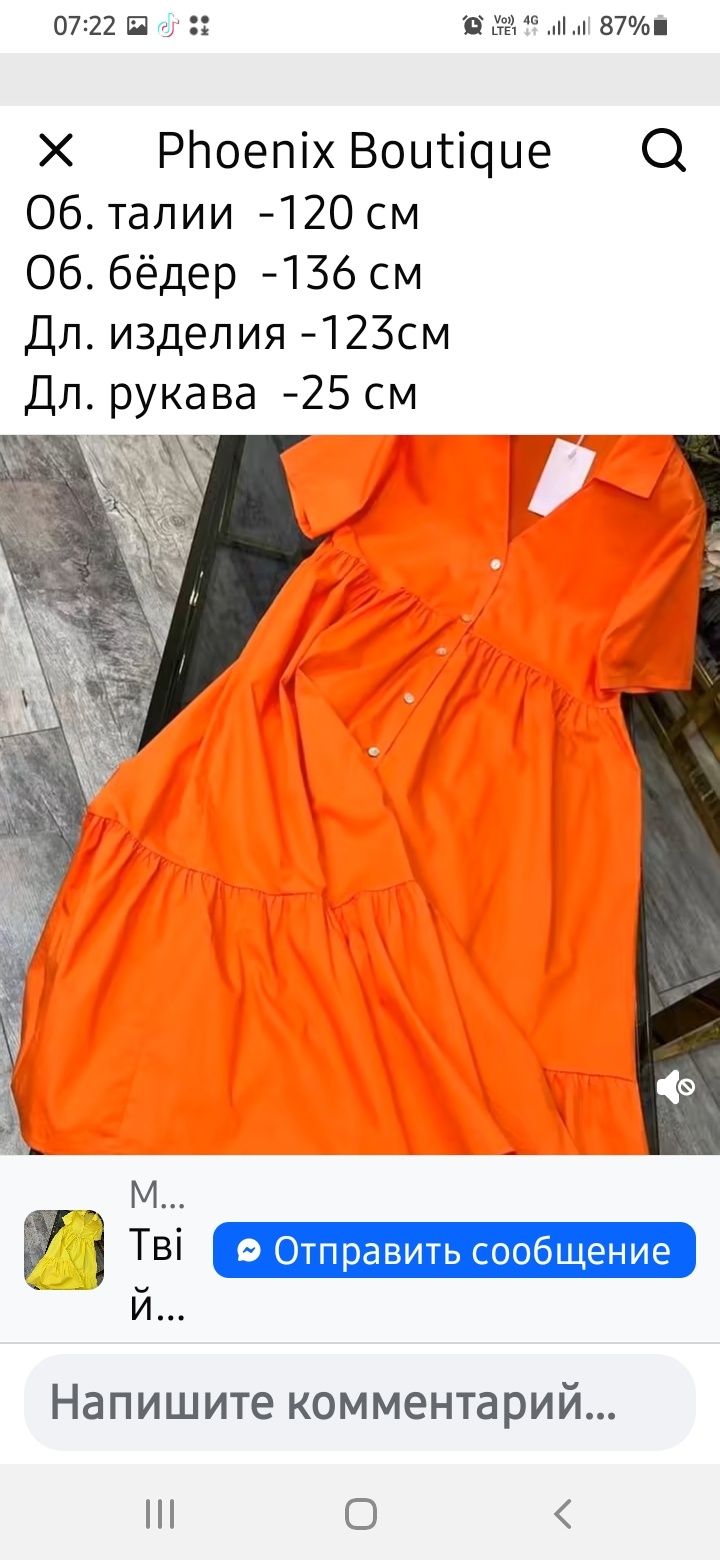Image resolution: width=720 pixels, height=1560 pixels.
Task: Open the yellow dress ad thumbnail
Action: point(64,1250)
